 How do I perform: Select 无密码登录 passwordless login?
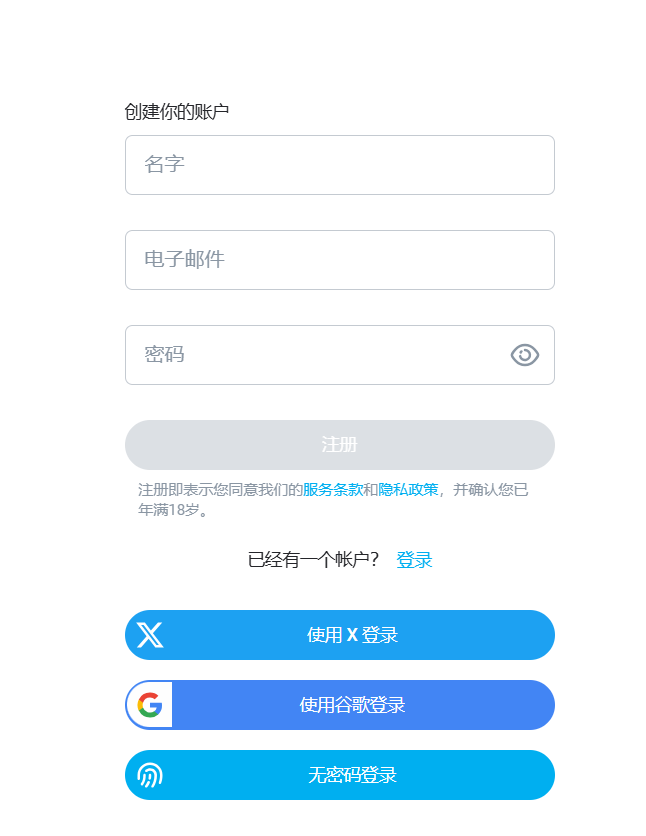point(339,775)
